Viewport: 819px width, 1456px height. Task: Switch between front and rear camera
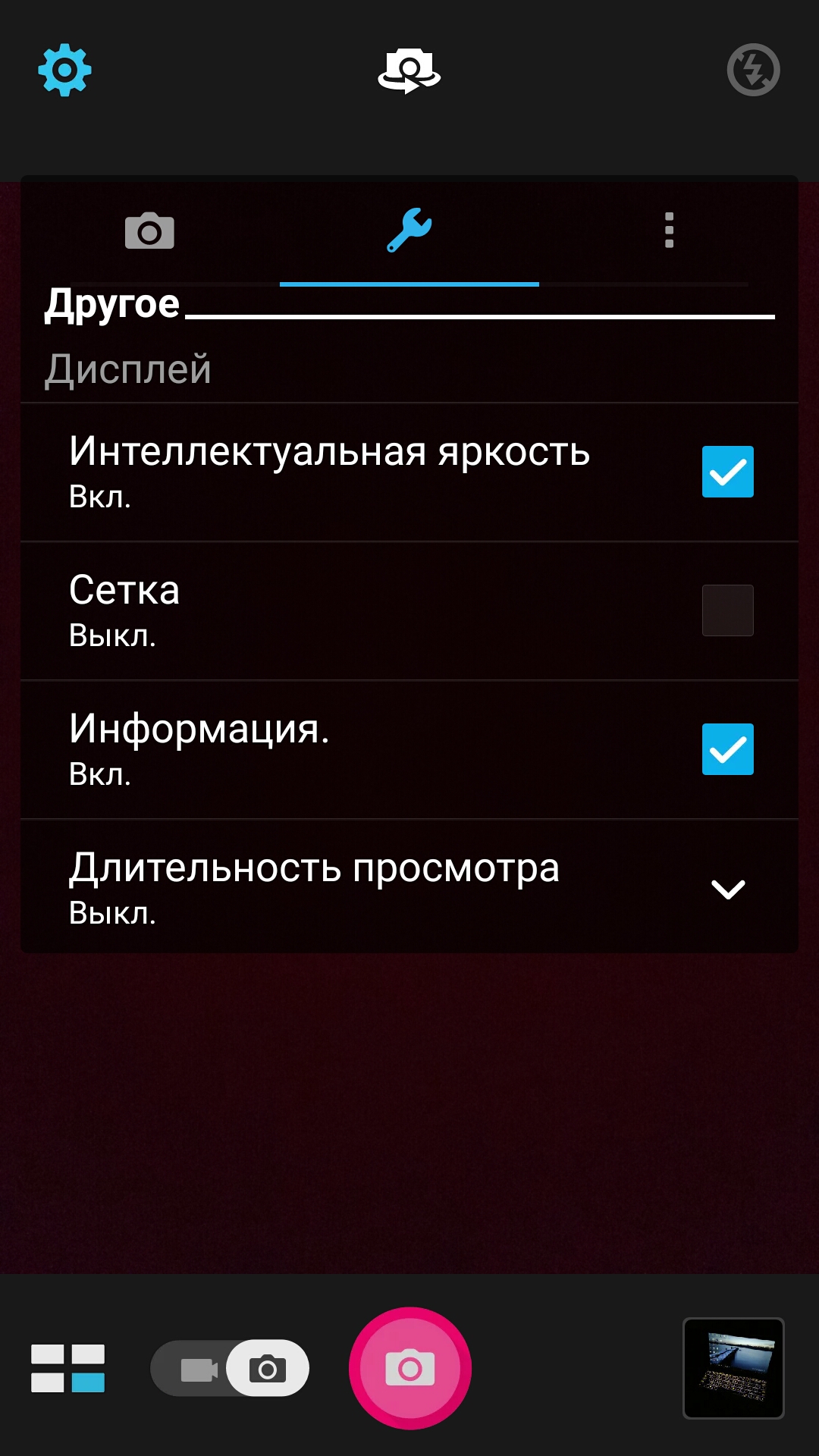click(x=409, y=71)
